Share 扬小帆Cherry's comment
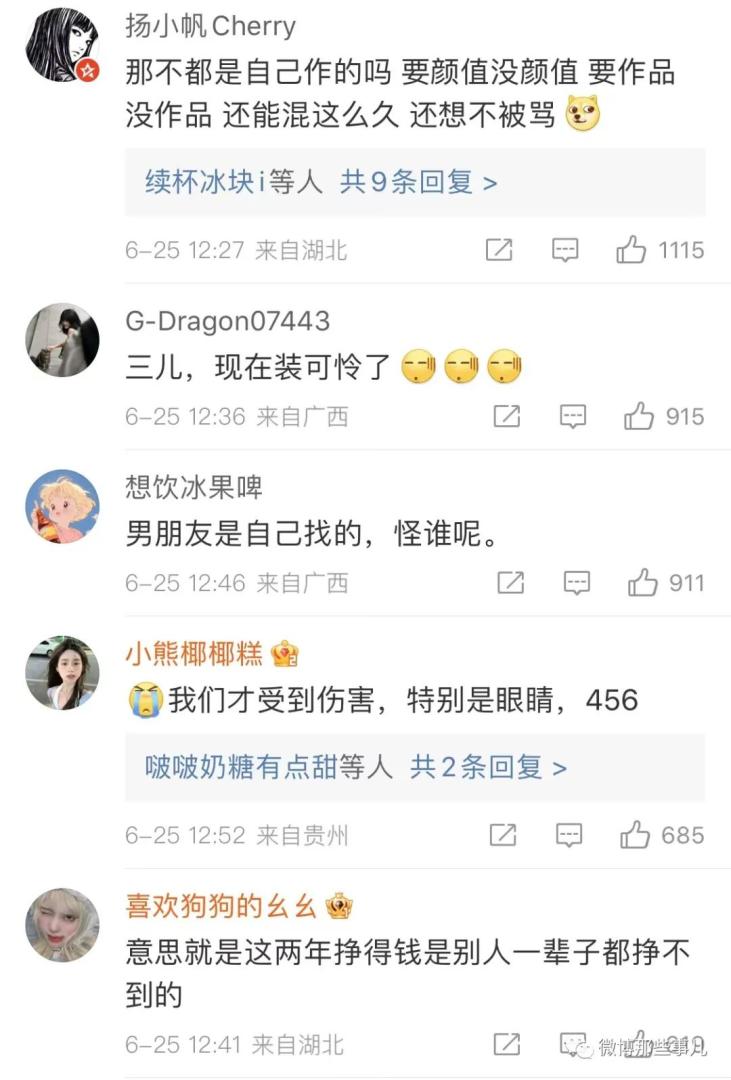The width and height of the screenshot is (731, 1080). click(499, 250)
